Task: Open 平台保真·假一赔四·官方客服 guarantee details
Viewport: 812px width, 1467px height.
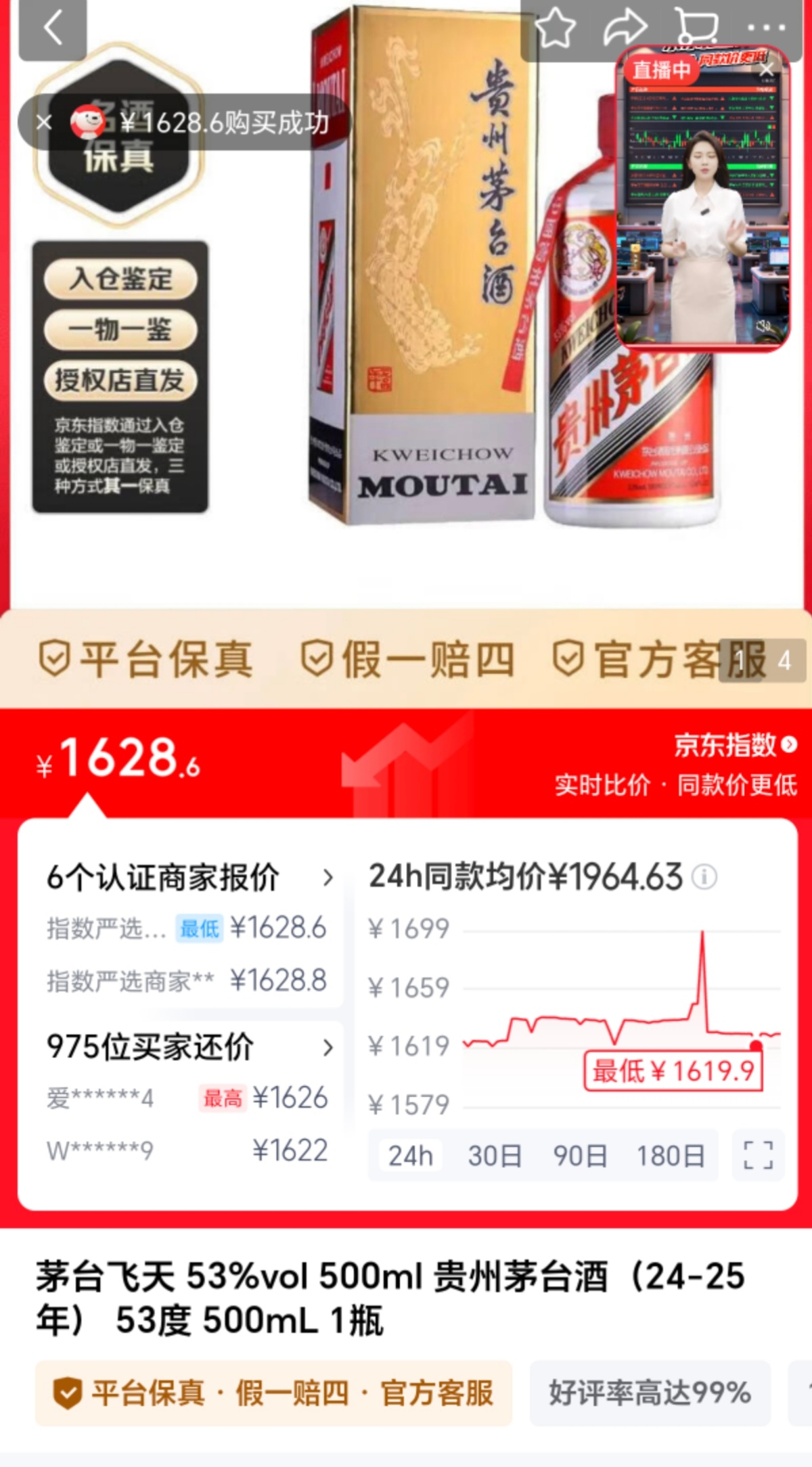Action: [x=273, y=1393]
